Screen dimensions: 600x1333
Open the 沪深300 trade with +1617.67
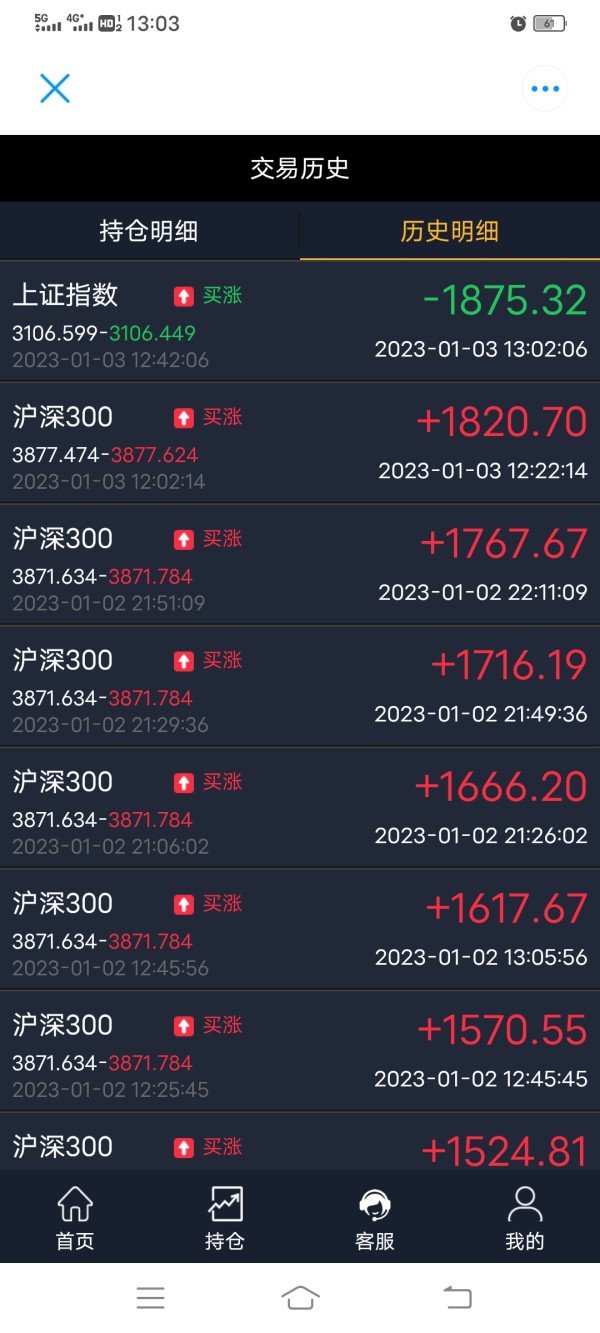pyautogui.click(x=300, y=930)
